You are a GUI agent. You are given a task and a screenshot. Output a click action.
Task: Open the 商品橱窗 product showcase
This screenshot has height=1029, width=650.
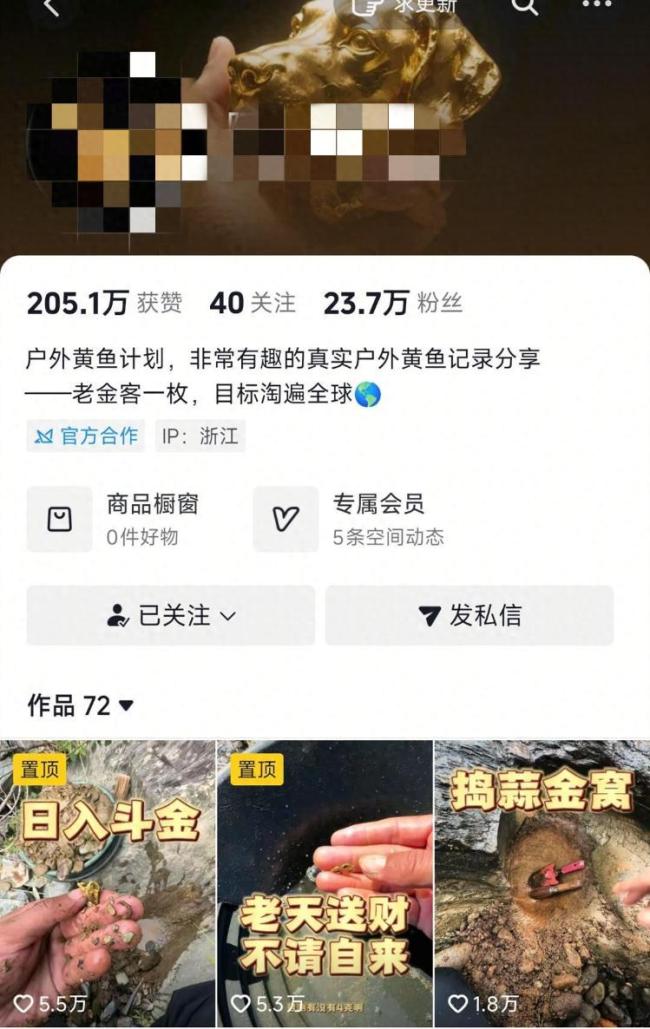(128, 519)
